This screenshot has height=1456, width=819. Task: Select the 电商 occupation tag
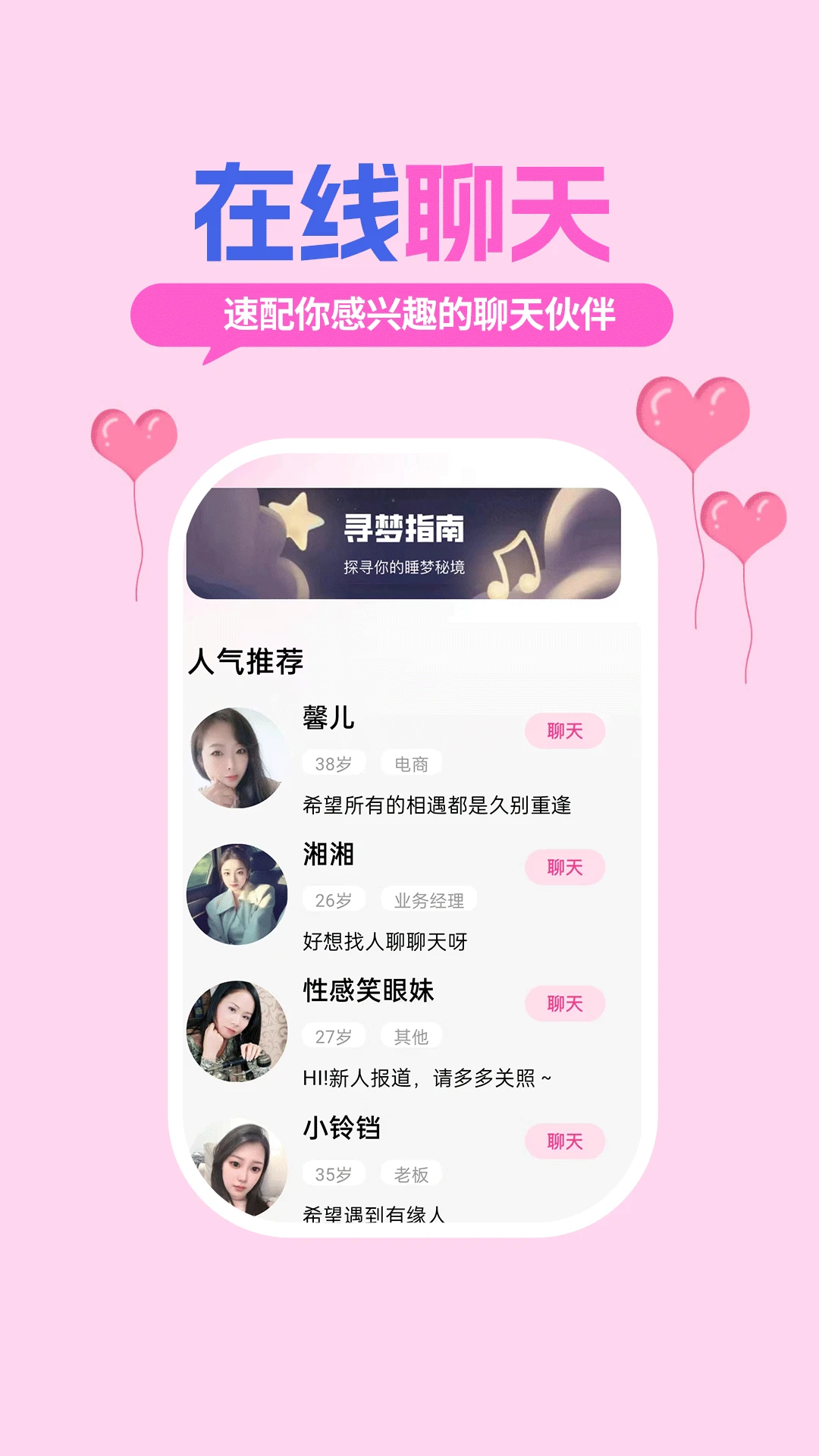pyautogui.click(x=411, y=763)
